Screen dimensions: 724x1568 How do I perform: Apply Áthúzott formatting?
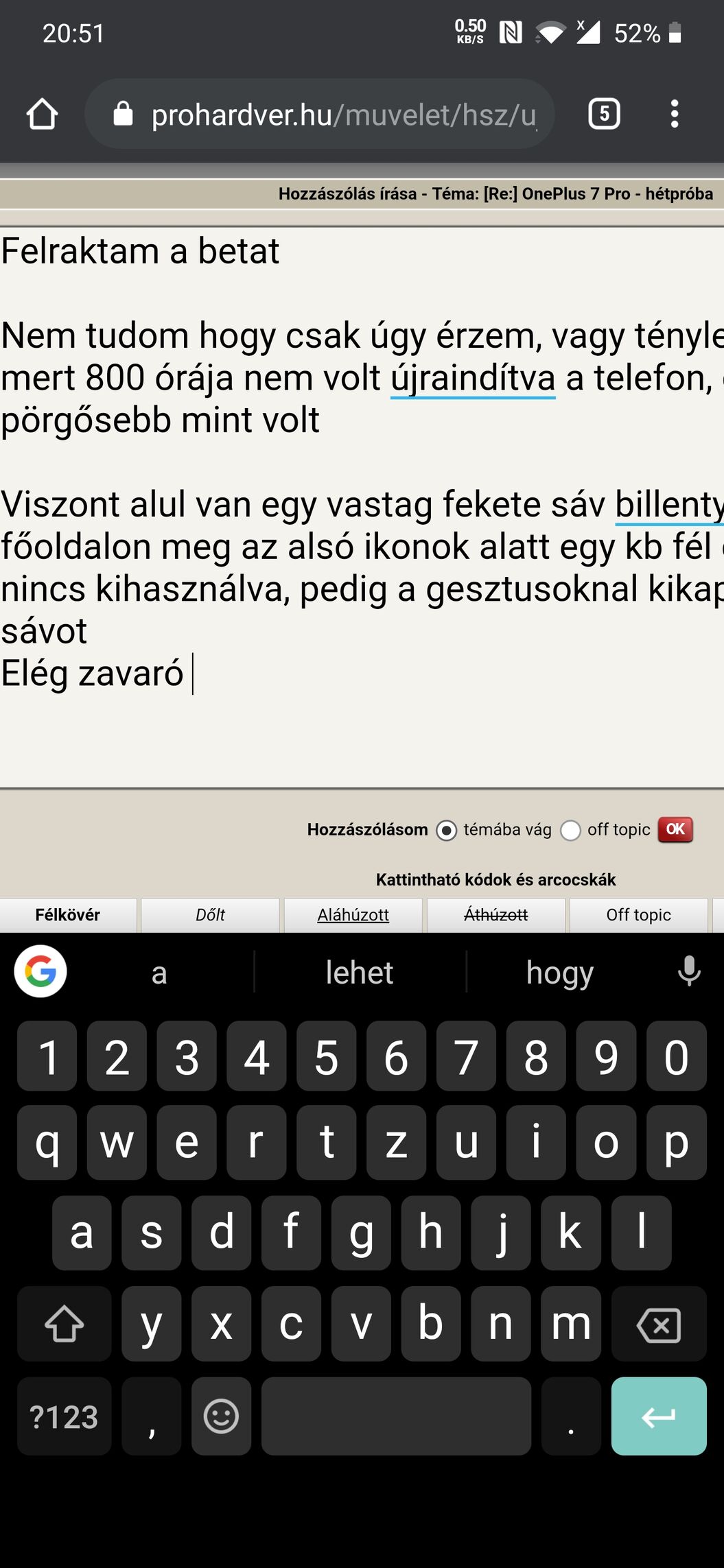[495, 915]
